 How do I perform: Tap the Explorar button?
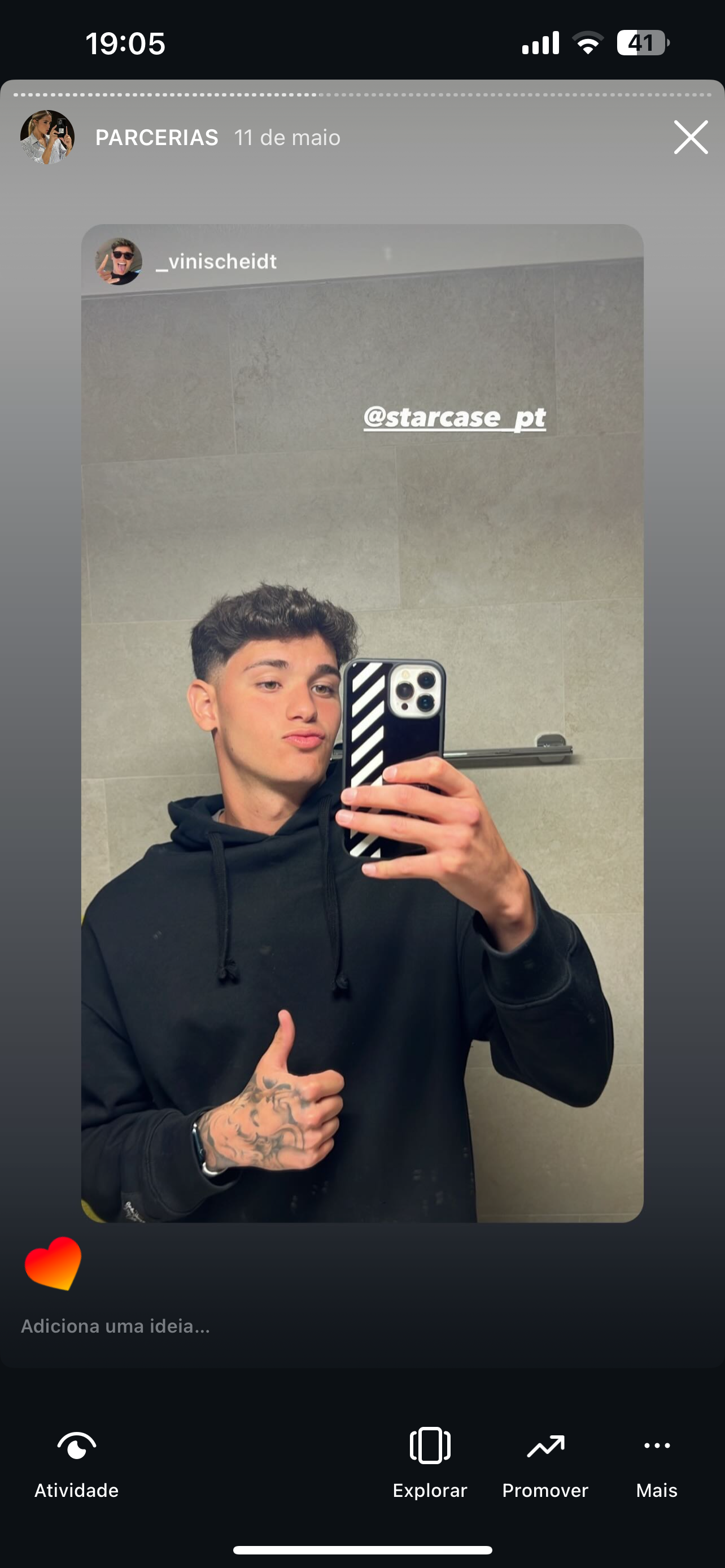(x=430, y=1462)
